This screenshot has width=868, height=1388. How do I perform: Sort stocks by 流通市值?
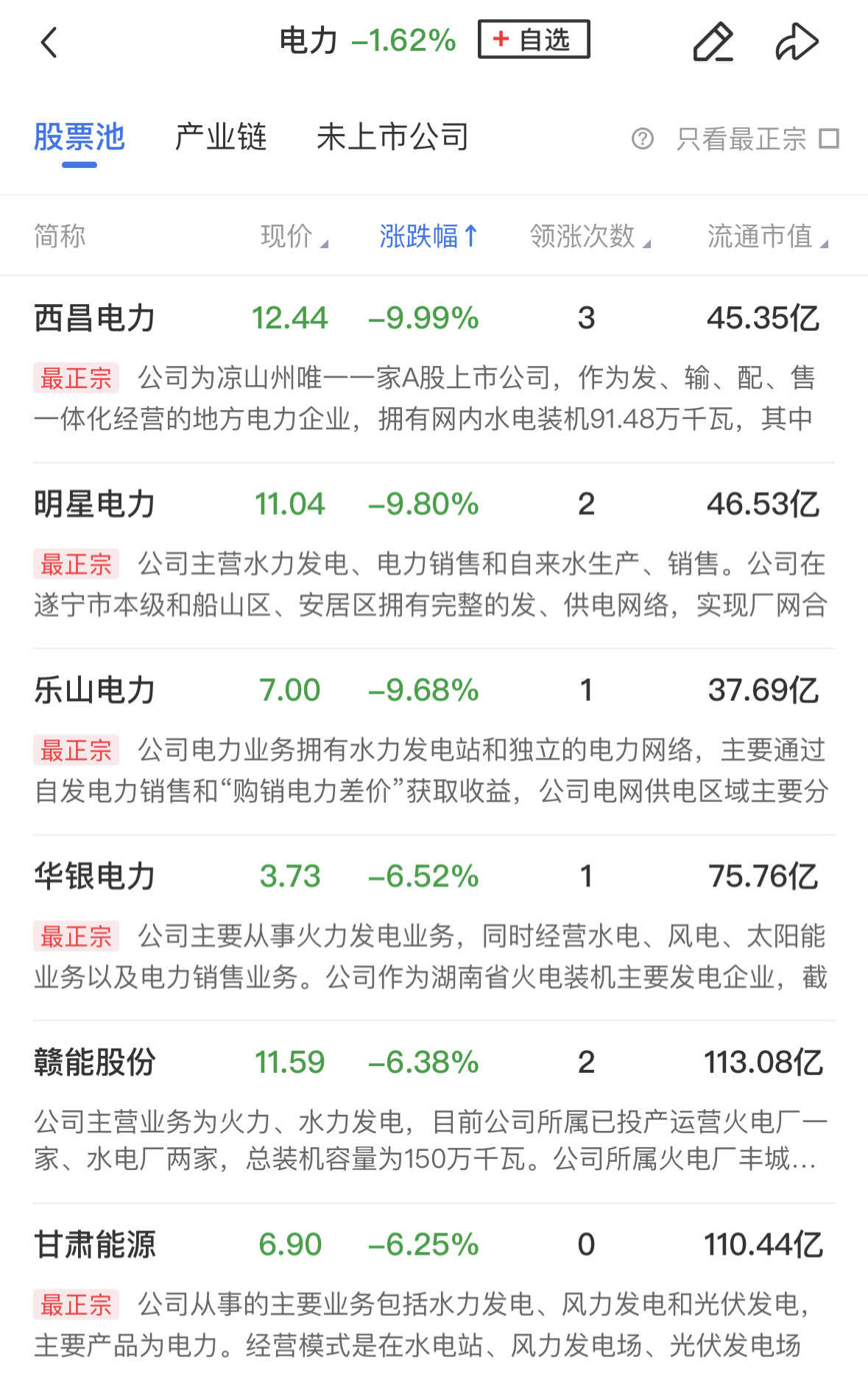click(x=766, y=236)
